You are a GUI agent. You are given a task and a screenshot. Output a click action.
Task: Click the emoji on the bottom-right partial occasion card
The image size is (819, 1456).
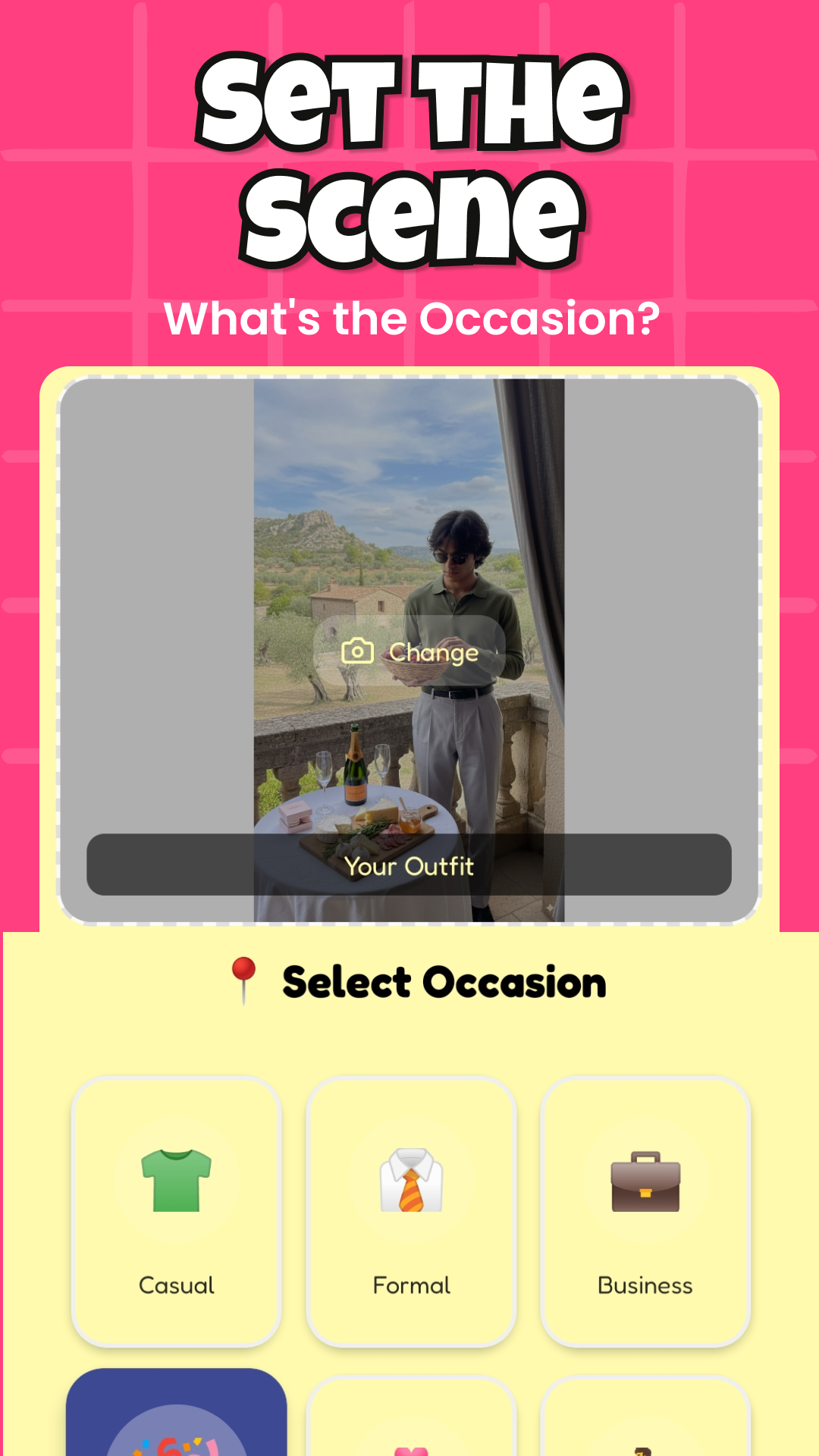[644, 1451]
